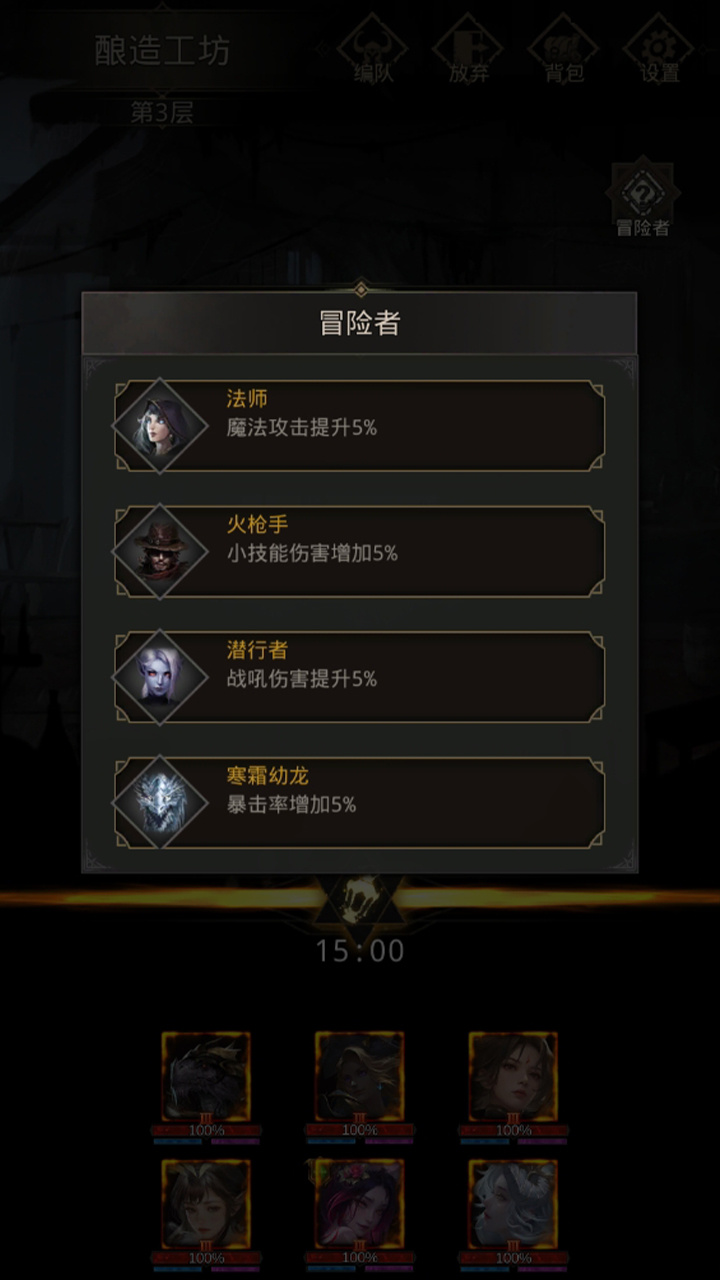
Task: Open 设置 settings
Action: 659,52
